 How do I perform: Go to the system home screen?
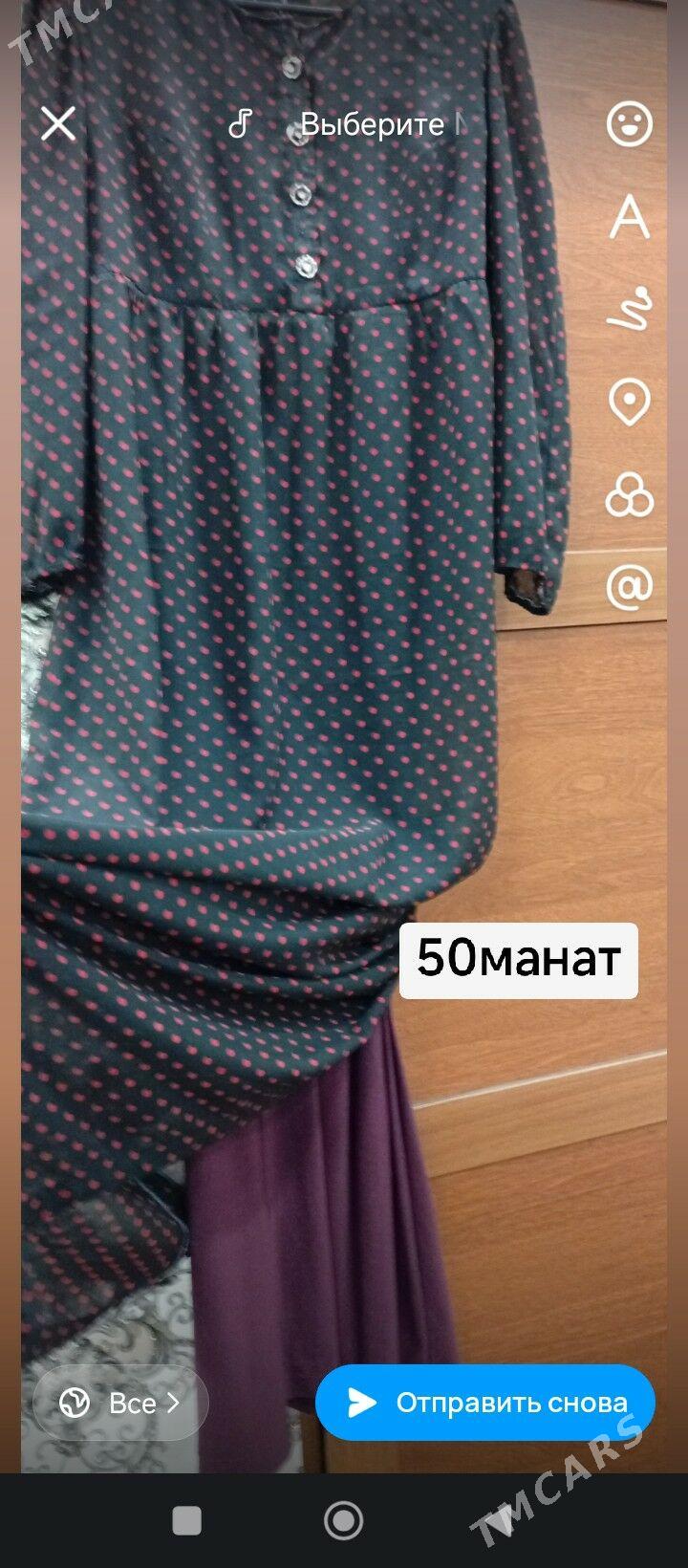[x=344, y=1520]
